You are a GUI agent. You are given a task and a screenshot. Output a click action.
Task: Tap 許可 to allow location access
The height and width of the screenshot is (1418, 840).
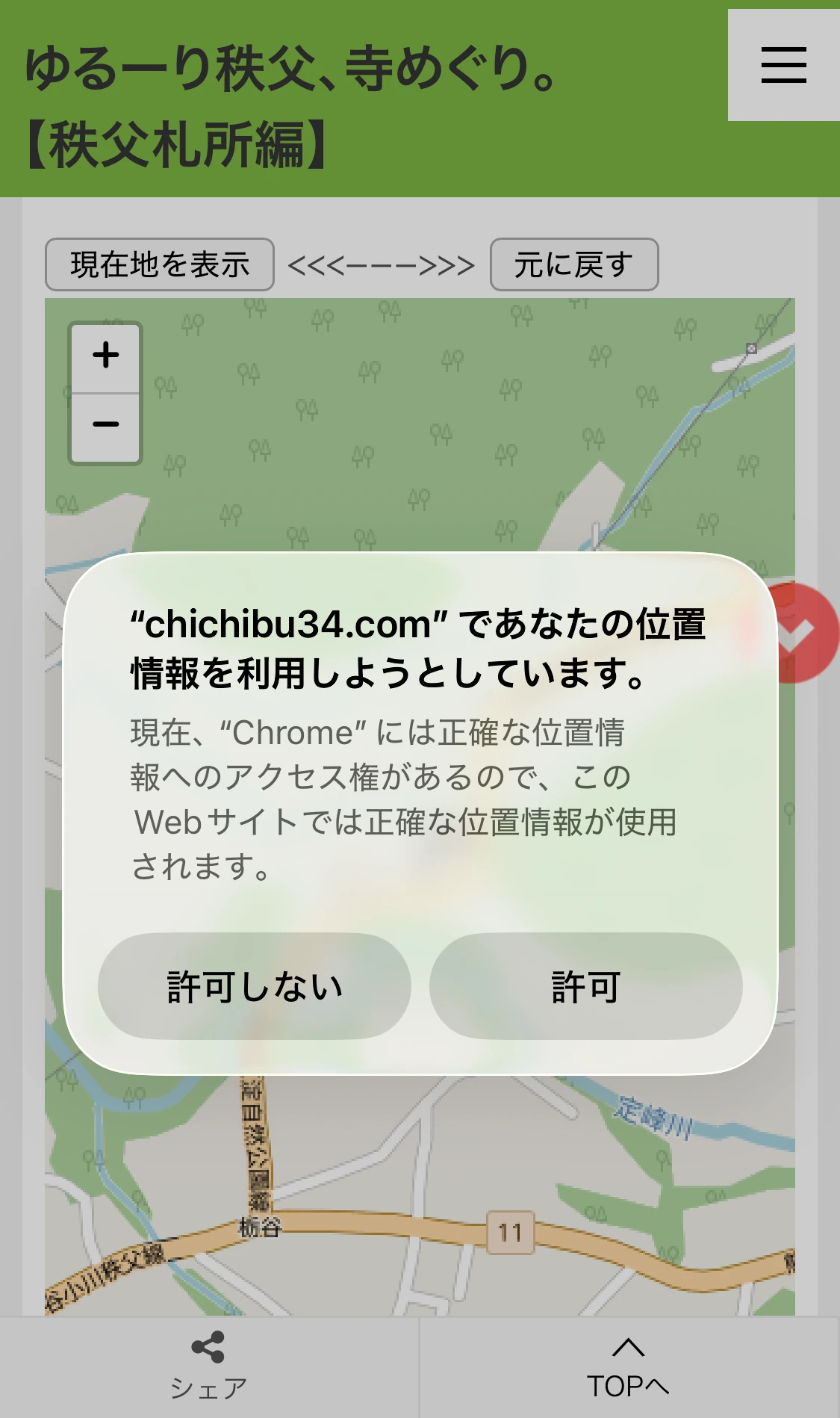(x=586, y=988)
